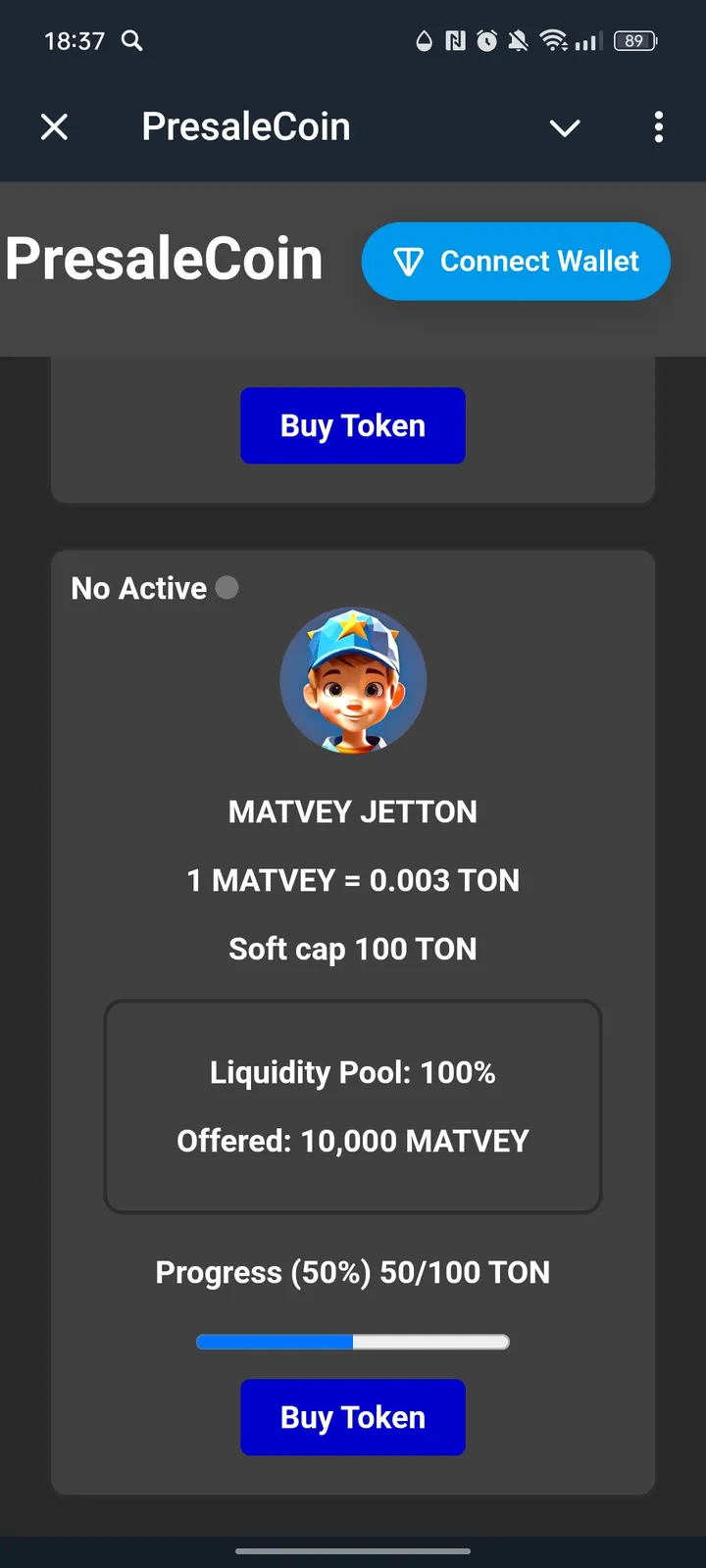This screenshot has height=1568, width=706.
Task: Tap the gray status dot next to No Active
Action: coord(227,587)
